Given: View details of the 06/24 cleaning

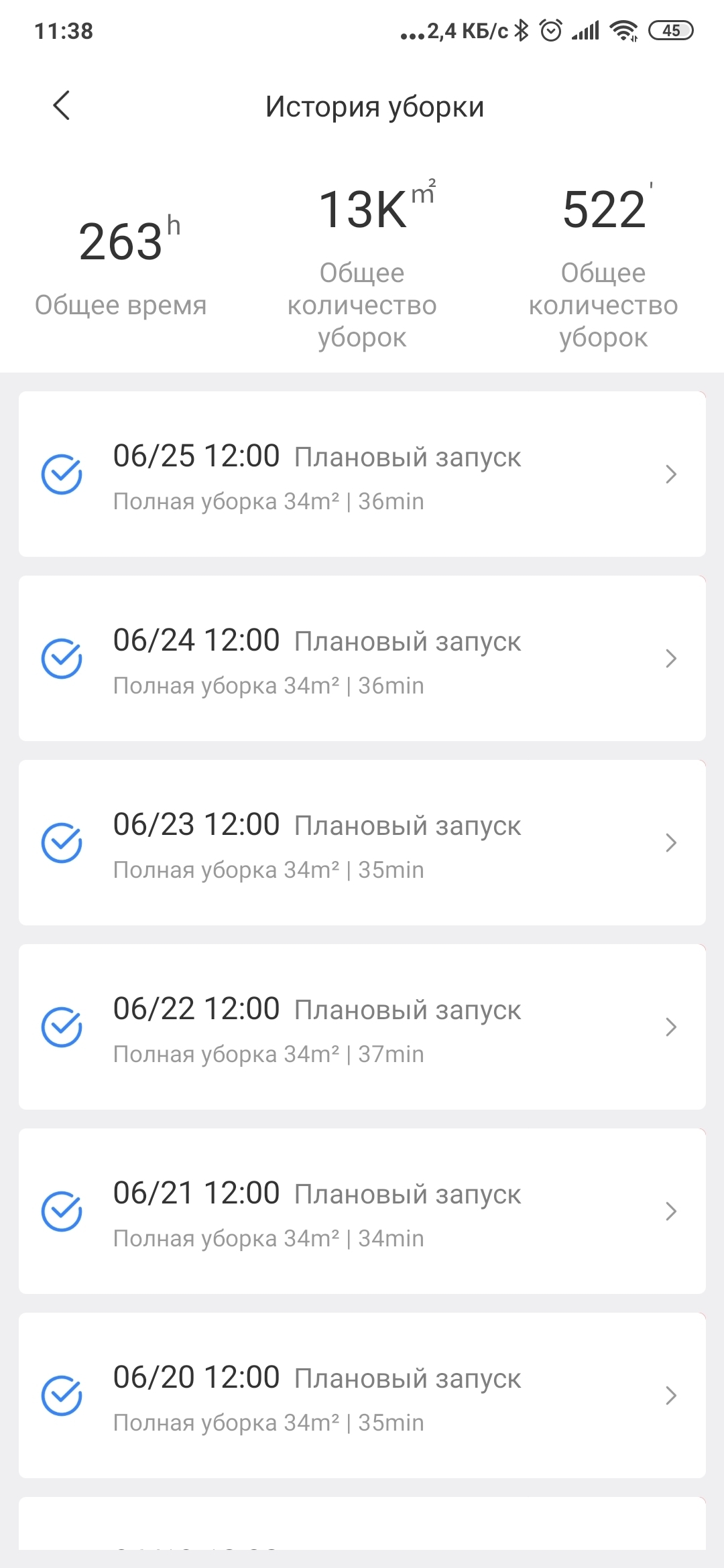Looking at the screenshot, I should coord(362,659).
